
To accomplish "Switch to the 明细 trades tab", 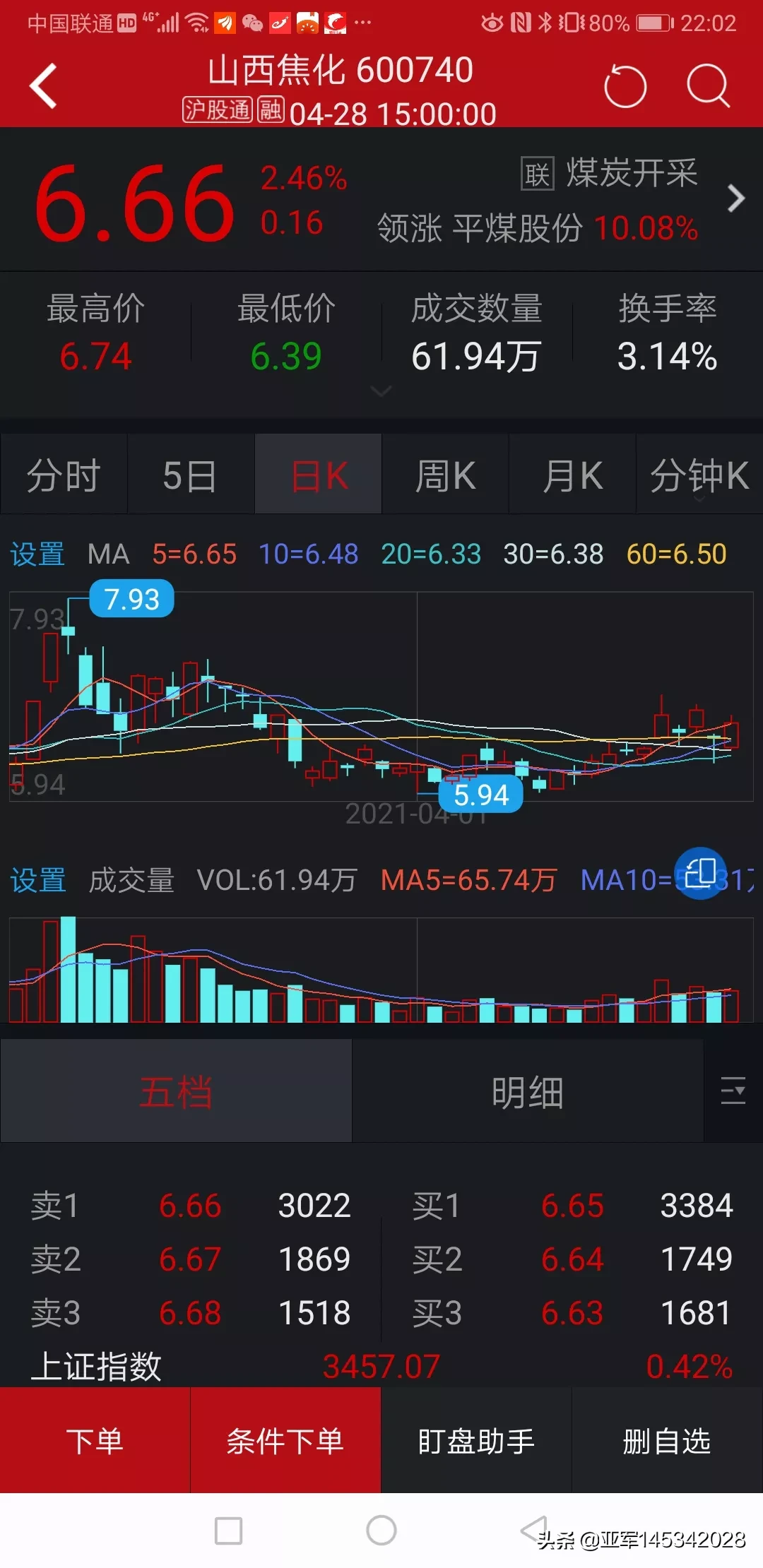I will coord(527,1092).
